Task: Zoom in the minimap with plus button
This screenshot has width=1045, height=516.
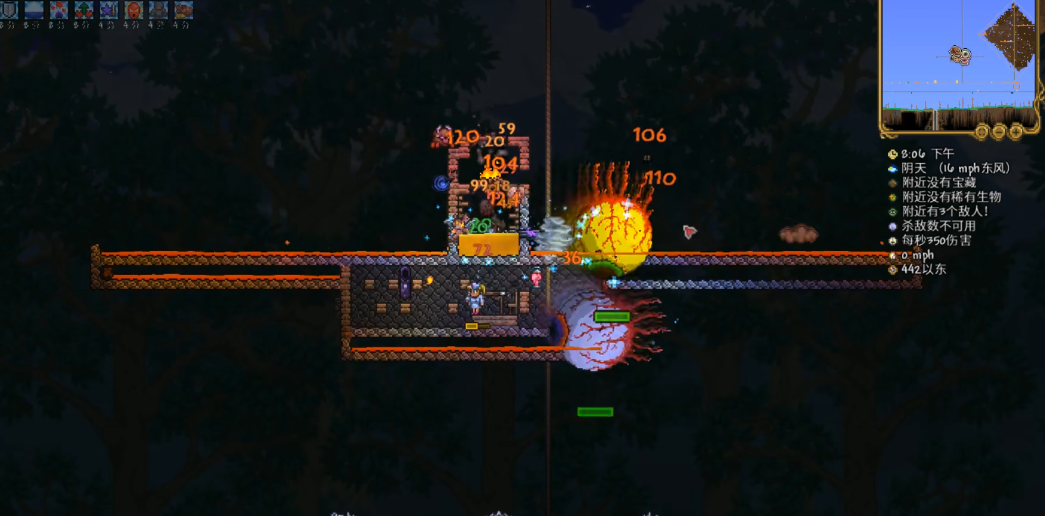Action: click(1016, 132)
